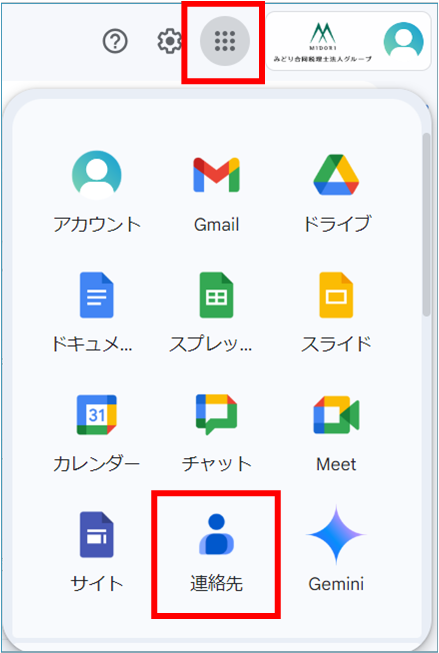Open チャット app

pyautogui.click(x=217, y=433)
